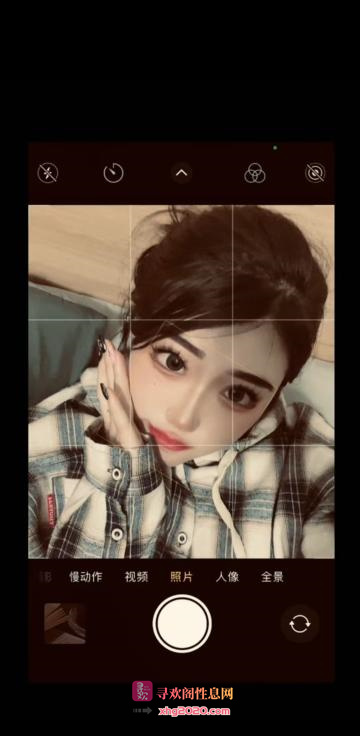
Task: Select the 照片 mode
Action: pos(182,577)
